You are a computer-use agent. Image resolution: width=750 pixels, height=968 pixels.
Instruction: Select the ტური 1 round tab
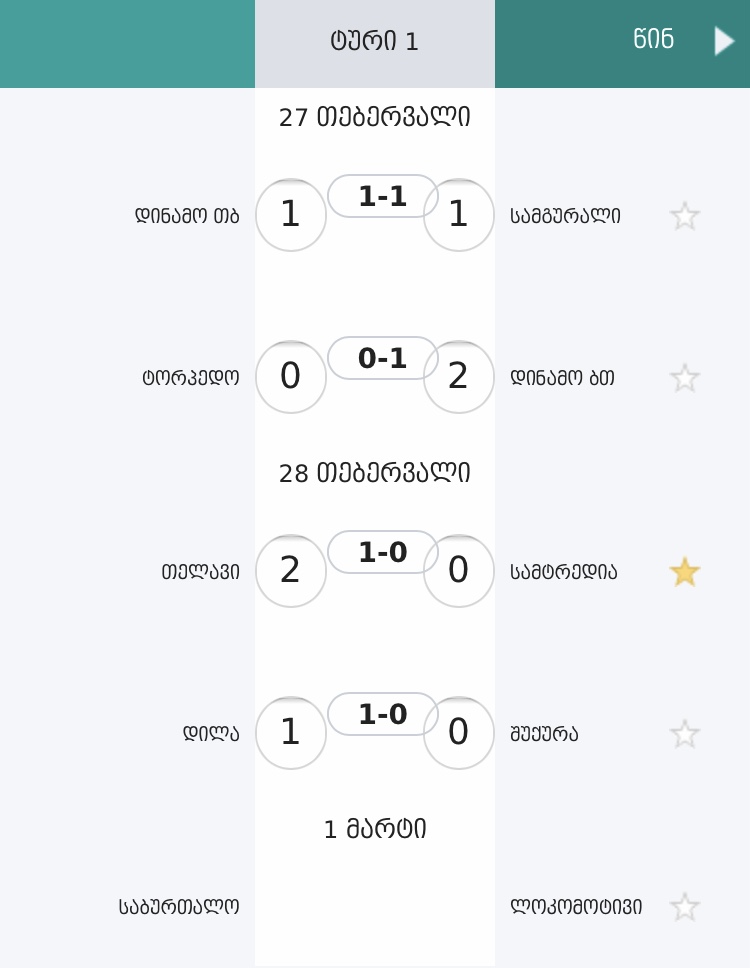pos(375,42)
